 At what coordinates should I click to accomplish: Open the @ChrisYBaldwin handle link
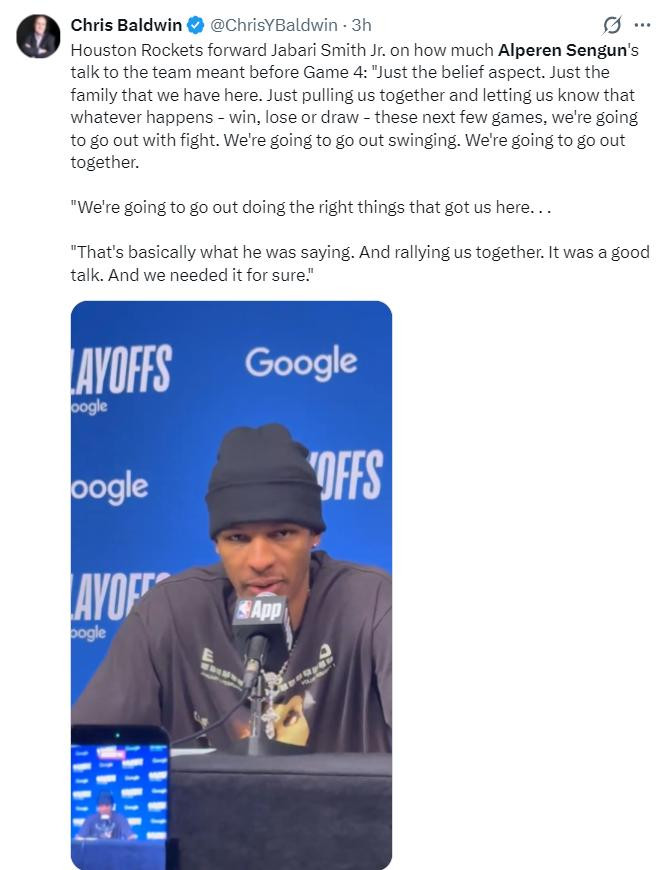[x=274, y=25]
